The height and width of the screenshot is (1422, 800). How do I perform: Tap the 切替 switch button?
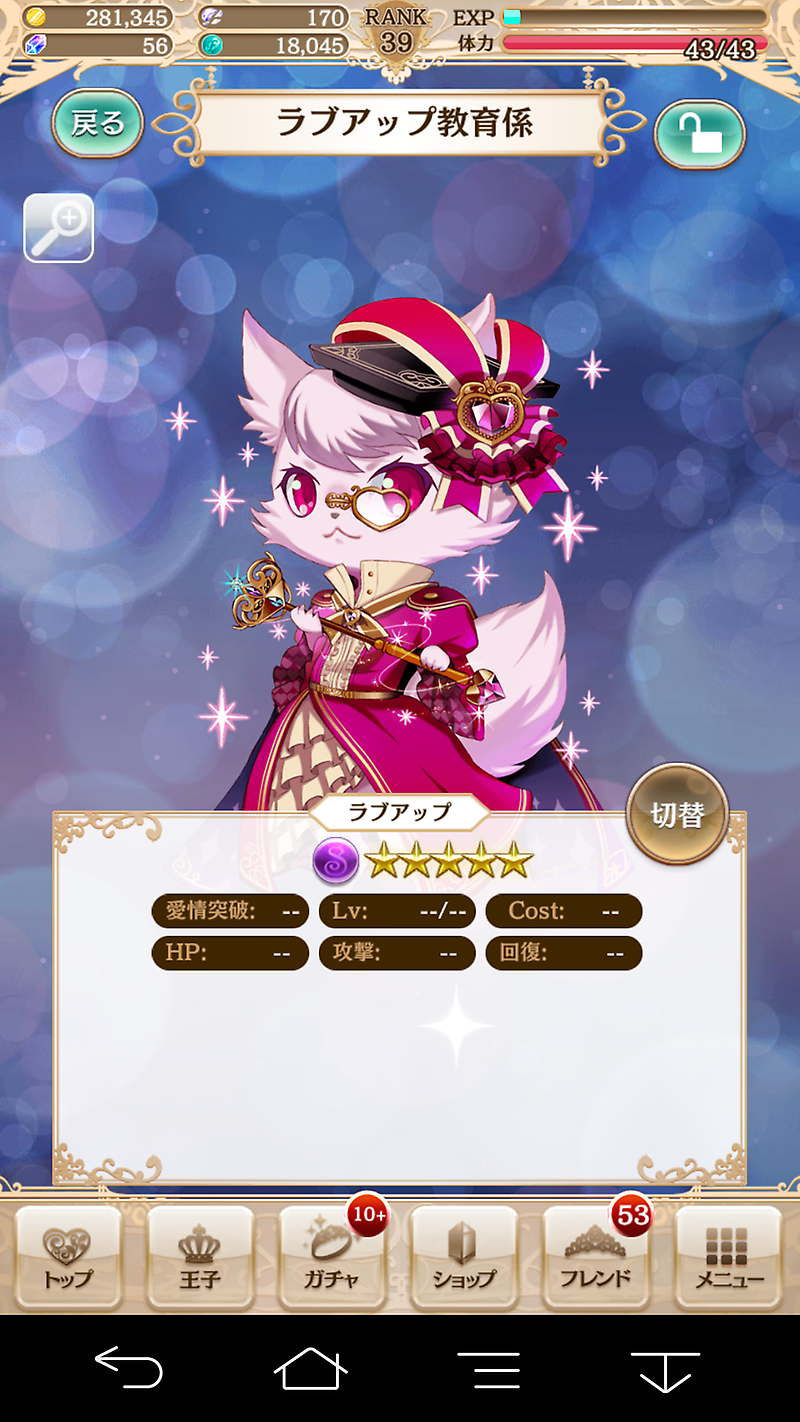coord(678,816)
